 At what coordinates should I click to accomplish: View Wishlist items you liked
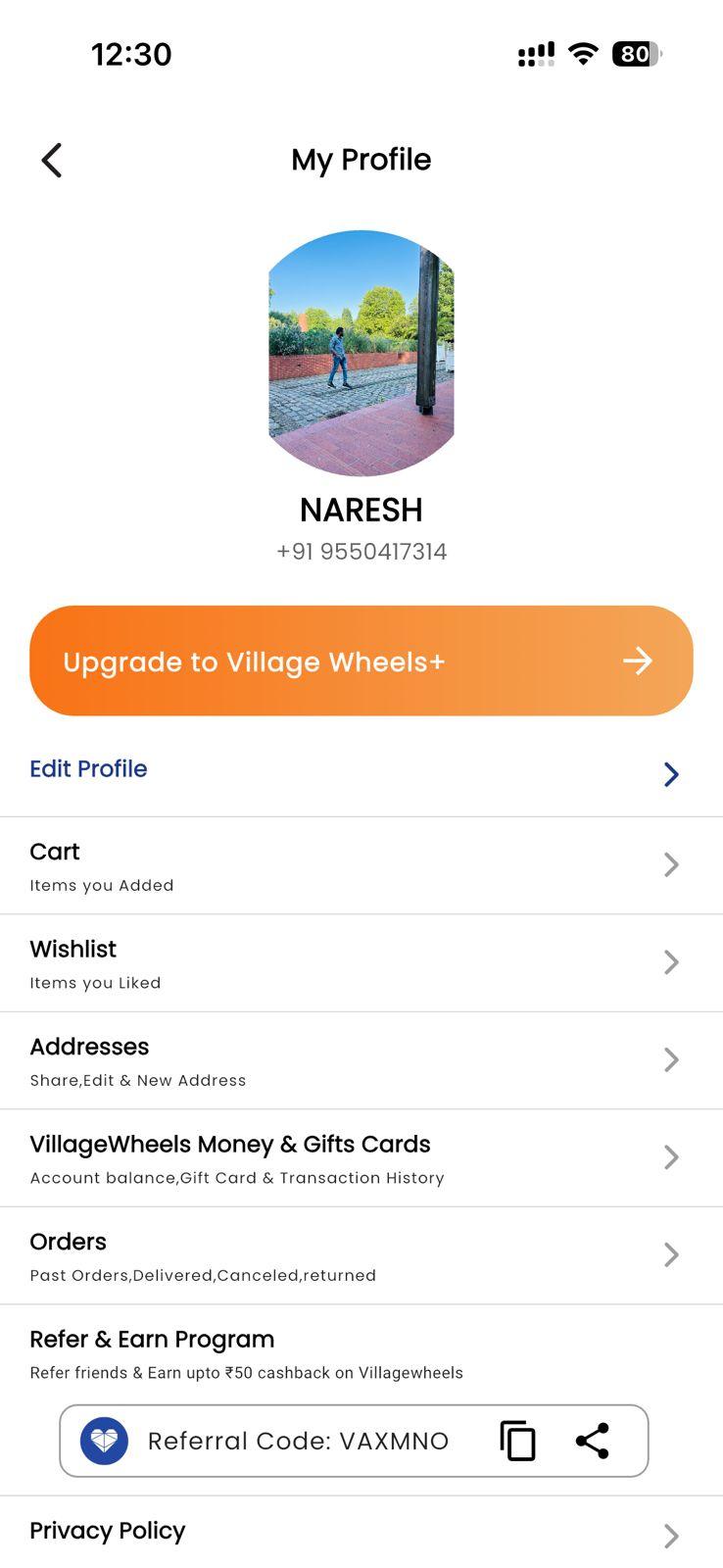(361, 963)
